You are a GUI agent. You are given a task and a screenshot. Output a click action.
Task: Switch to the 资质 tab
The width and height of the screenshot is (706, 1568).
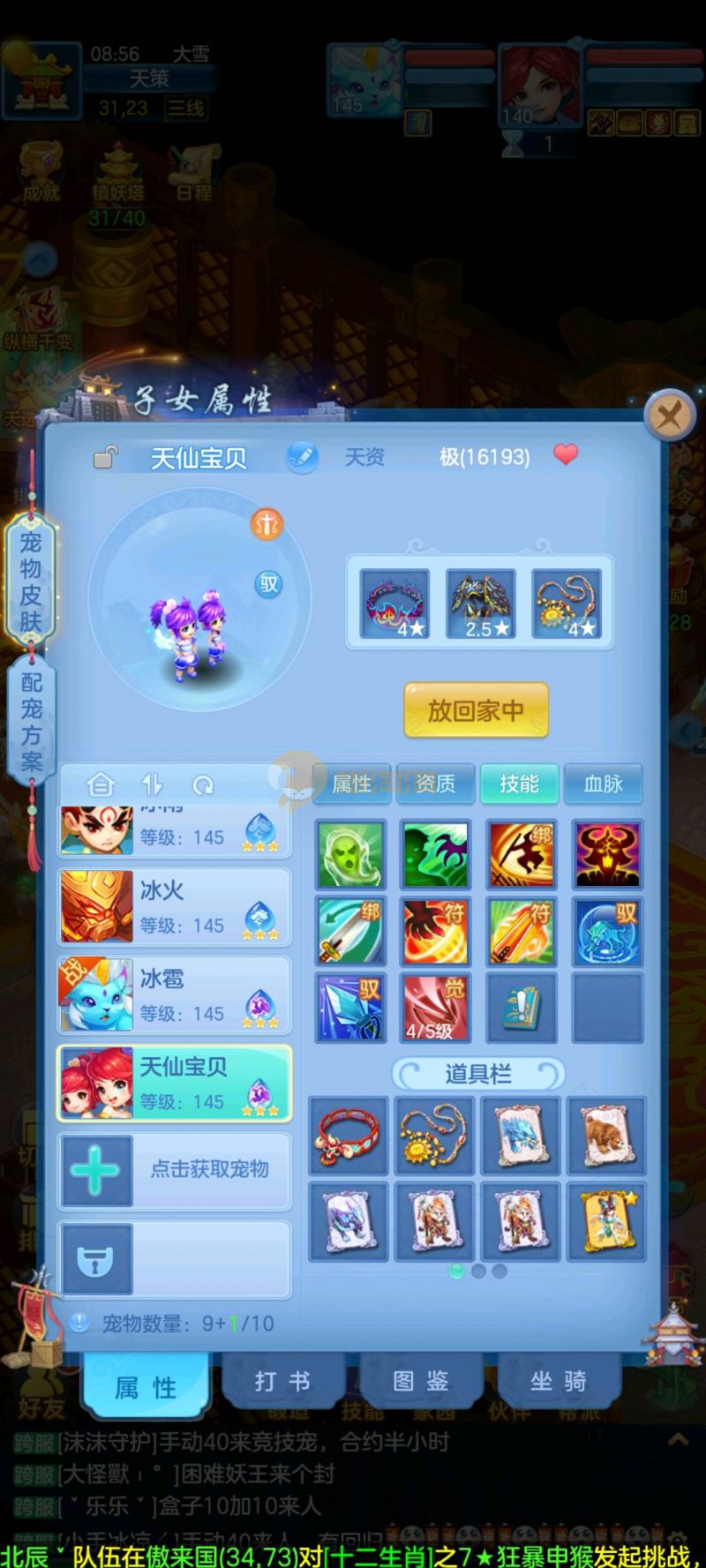pyautogui.click(x=434, y=784)
